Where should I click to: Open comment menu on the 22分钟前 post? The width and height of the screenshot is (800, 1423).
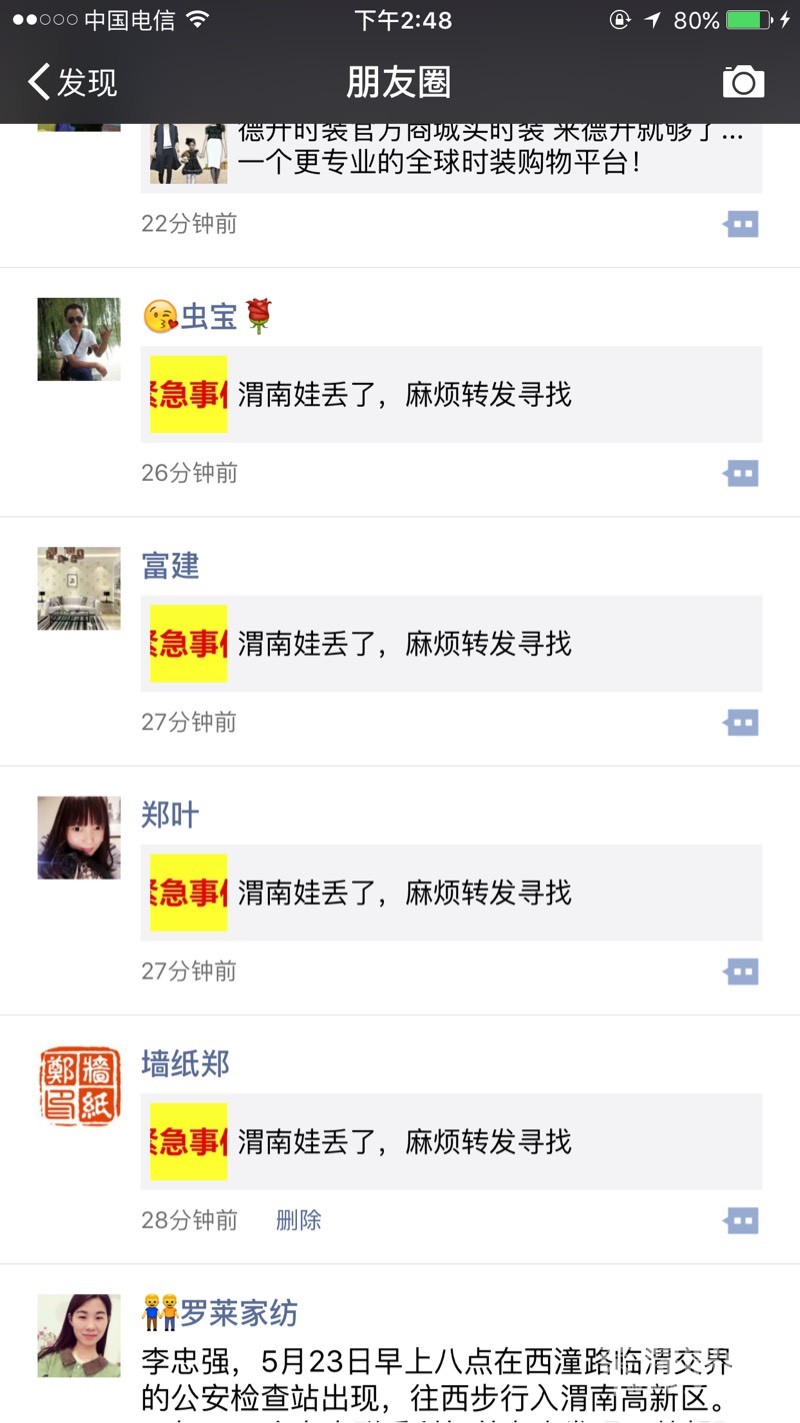tap(741, 224)
